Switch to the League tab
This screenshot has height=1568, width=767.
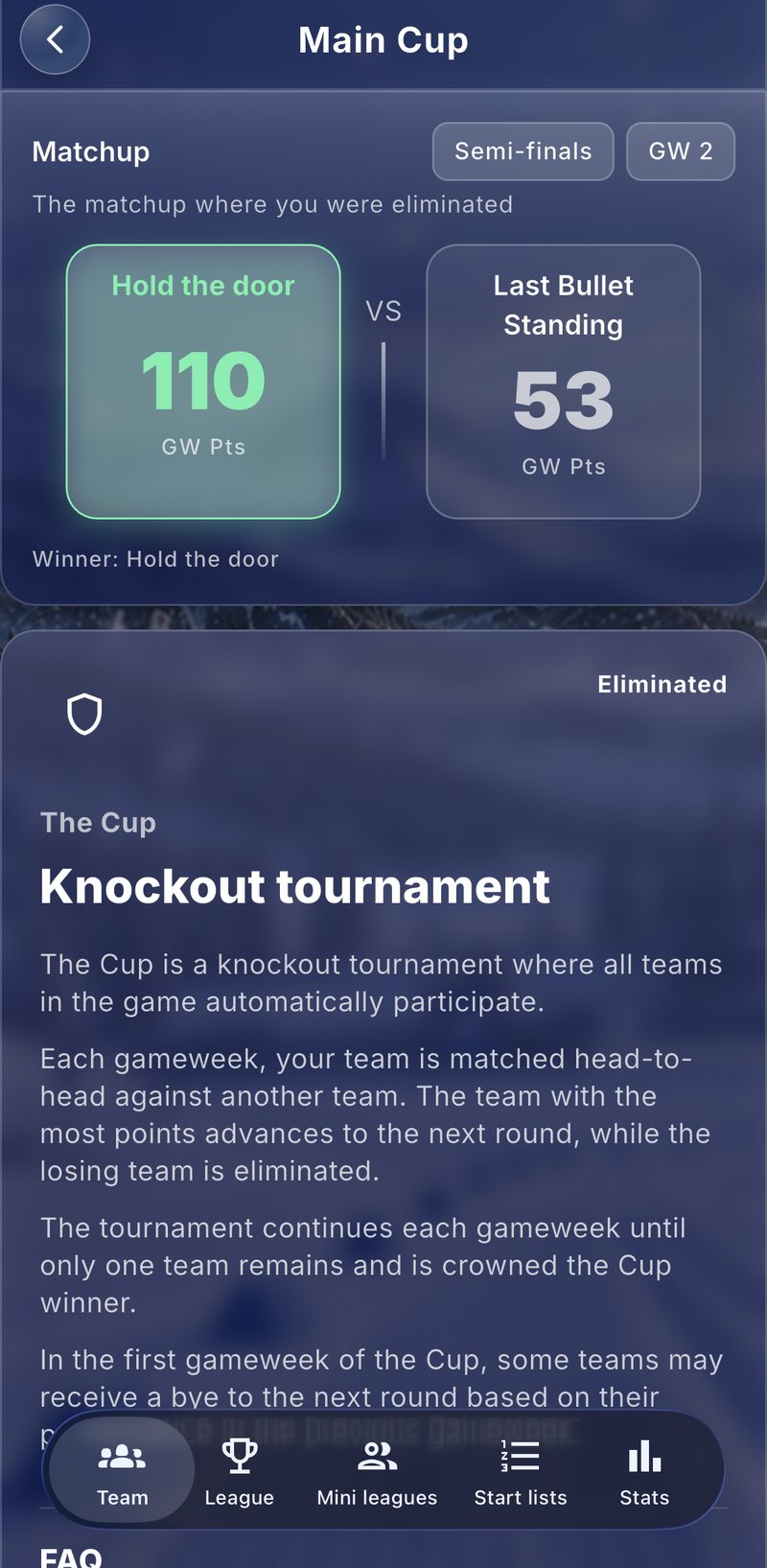coord(240,1470)
